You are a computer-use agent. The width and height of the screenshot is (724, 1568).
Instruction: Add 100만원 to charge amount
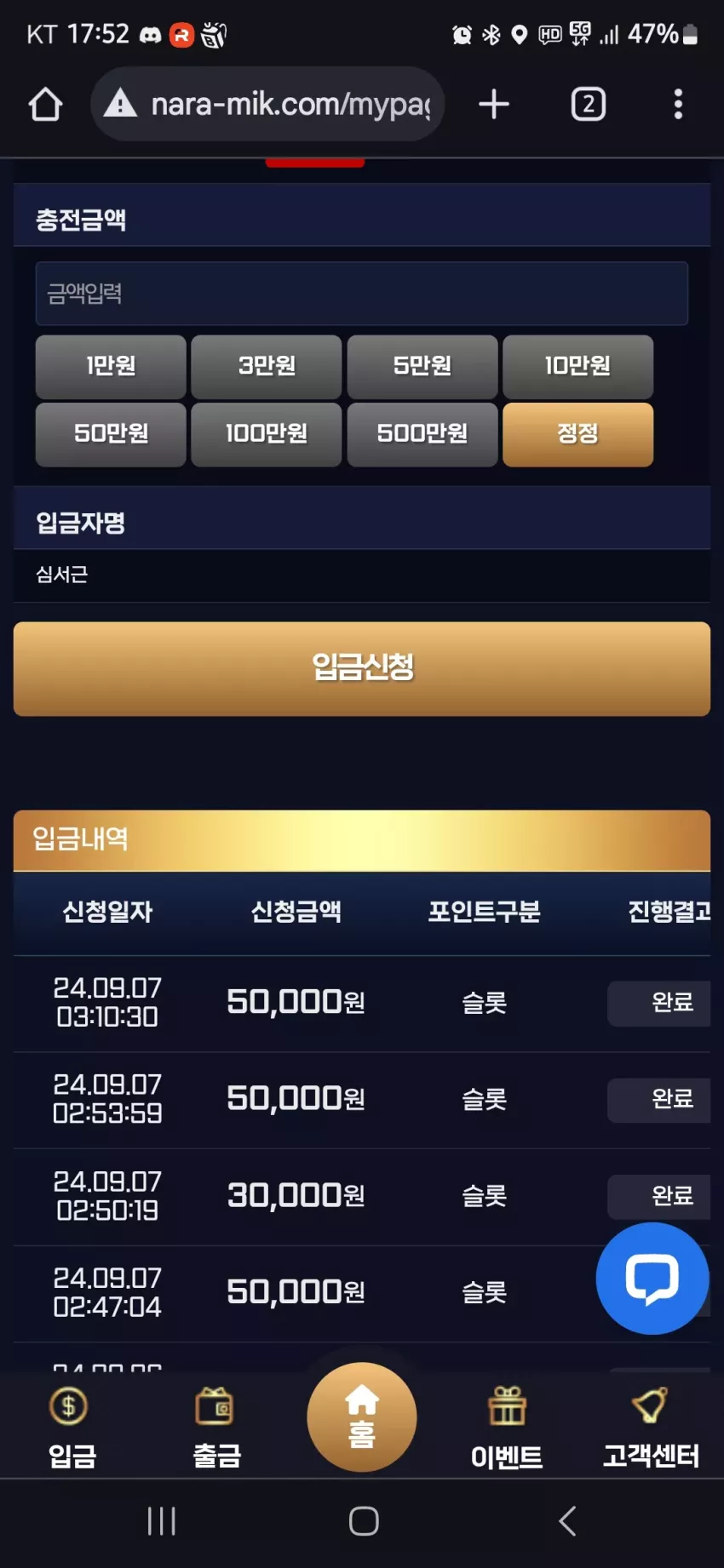pyautogui.click(x=267, y=434)
